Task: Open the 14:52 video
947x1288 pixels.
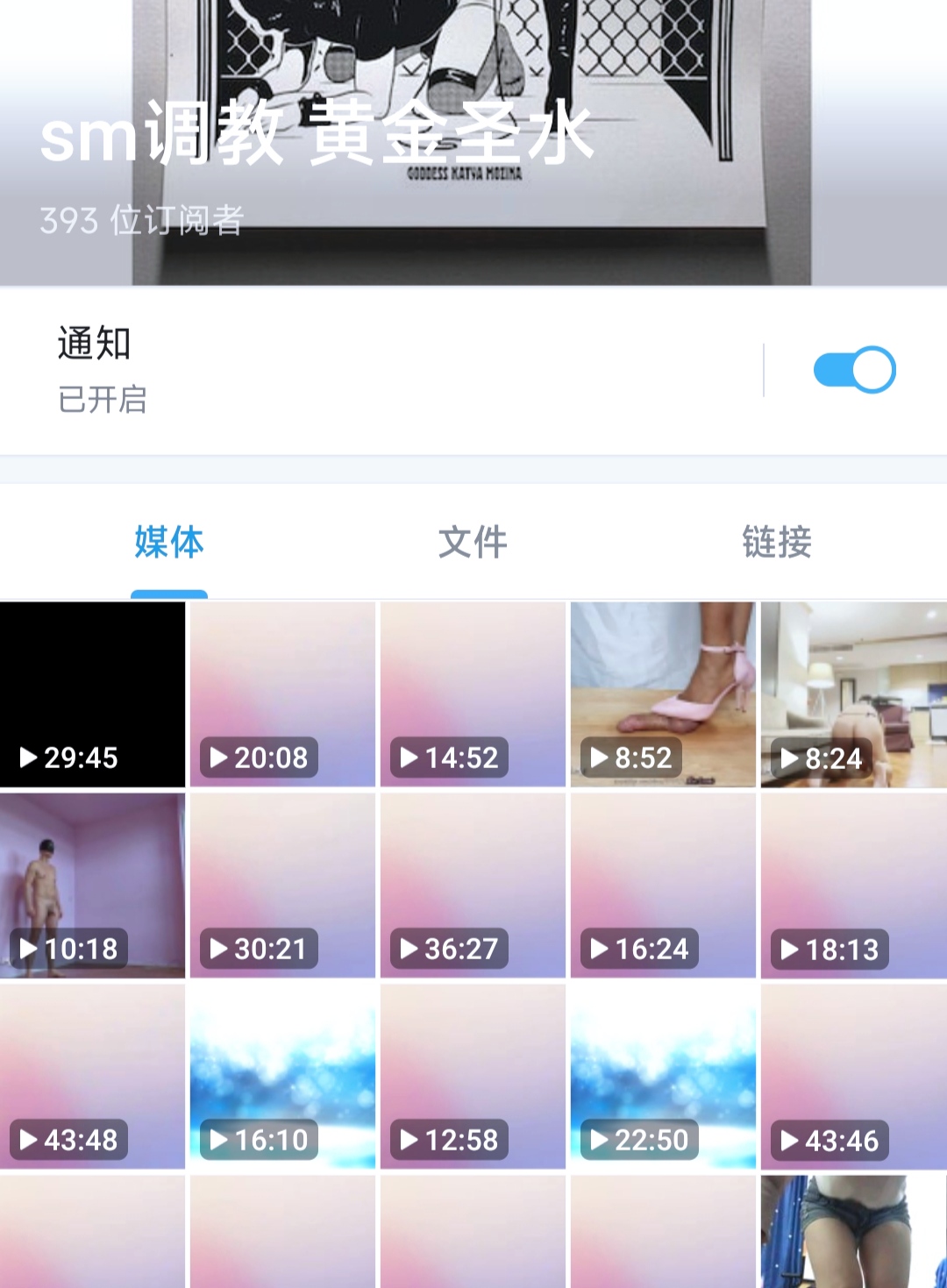Action: click(x=473, y=694)
